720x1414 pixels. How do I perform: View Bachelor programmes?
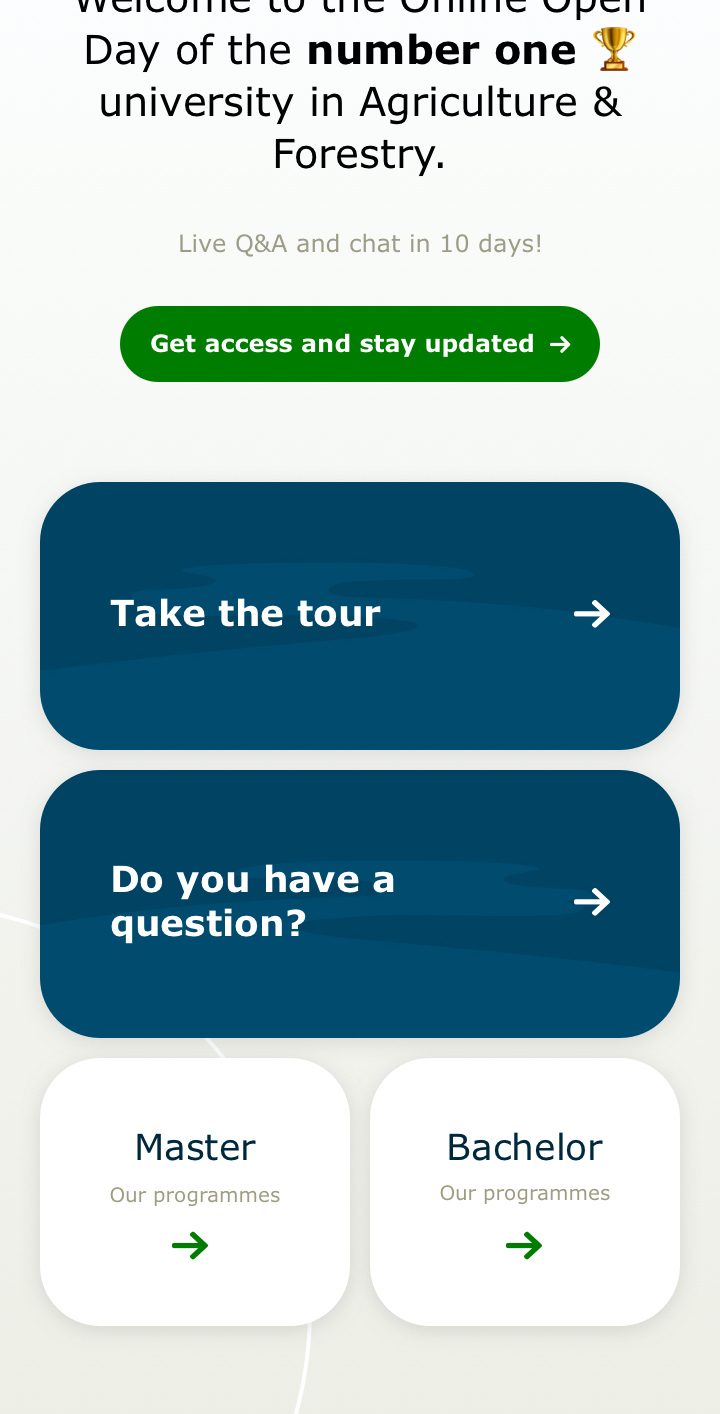pos(525,1191)
